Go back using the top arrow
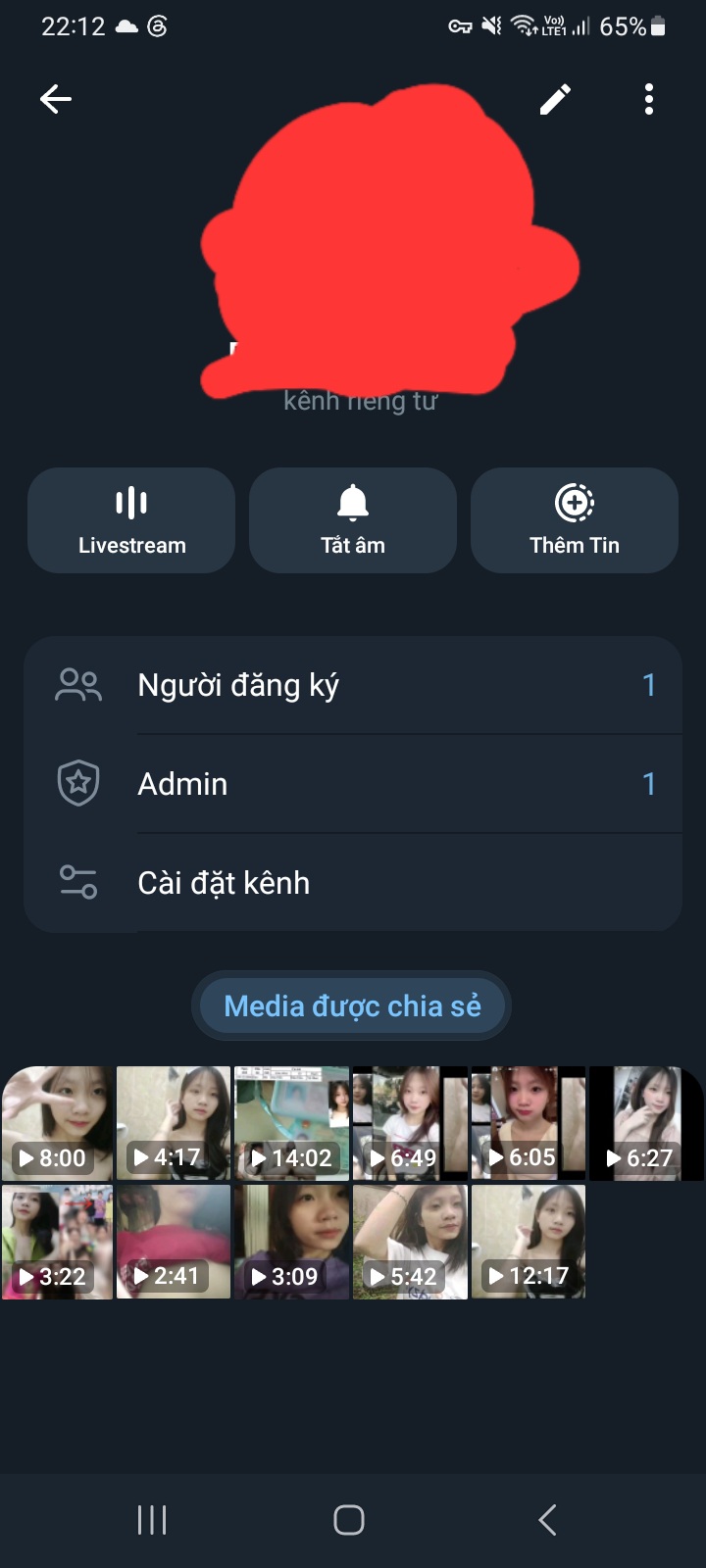Image resolution: width=706 pixels, height=1568 pixels. pyautogui.click(x=56, y=99)
